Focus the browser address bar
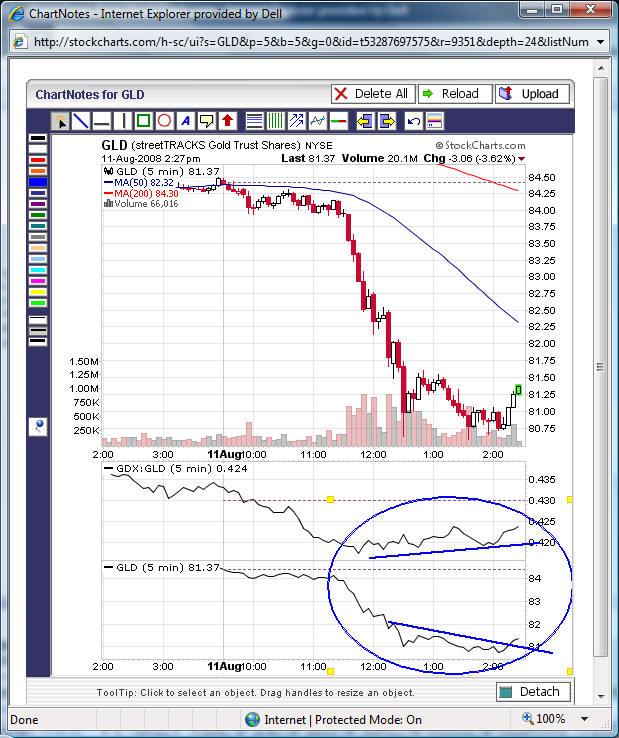Image resolution: width=619 pixels, height=738 pixels. click(300, 42)
